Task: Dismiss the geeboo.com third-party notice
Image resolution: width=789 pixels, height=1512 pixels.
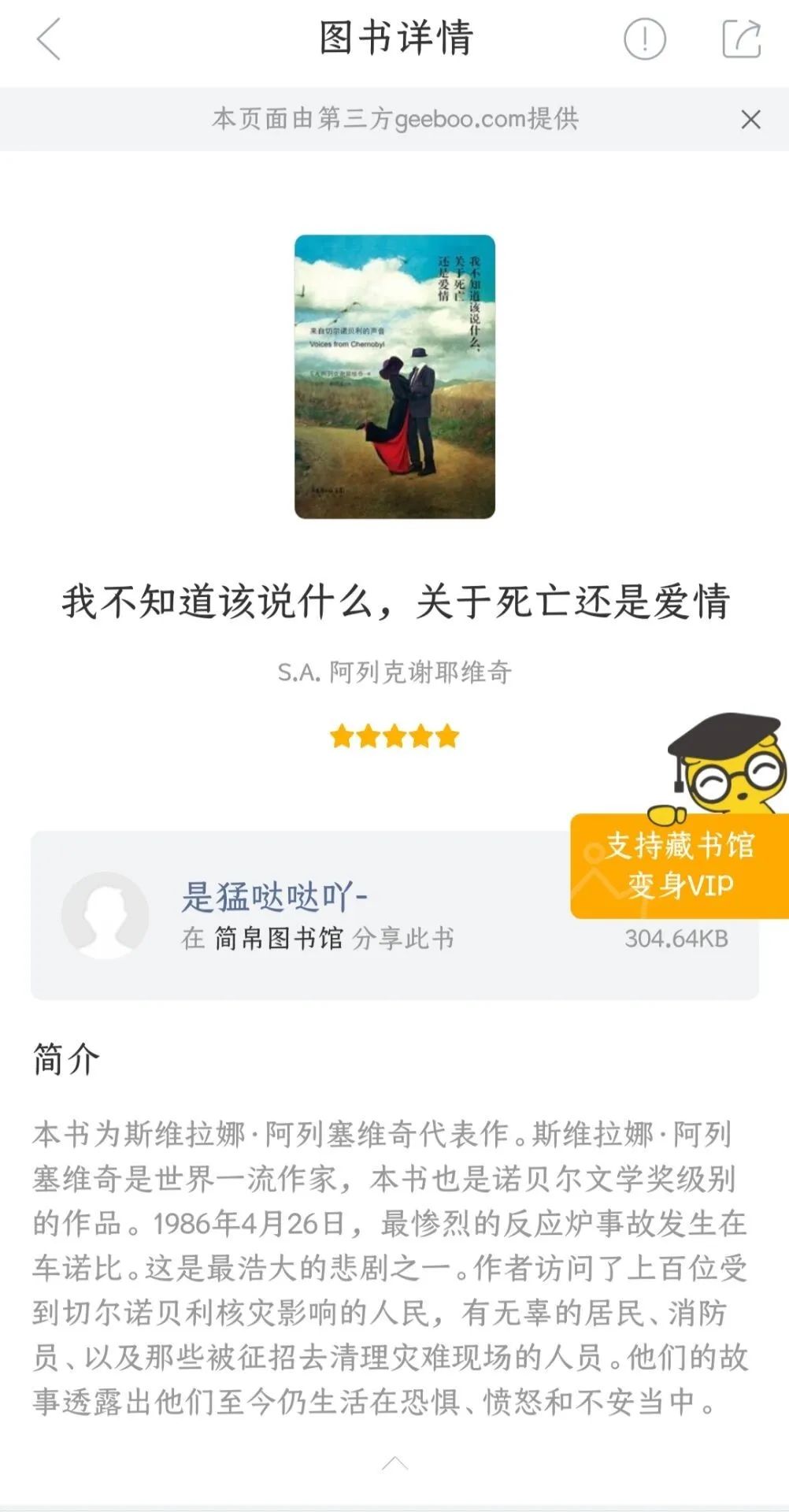Action: (750, 120)
